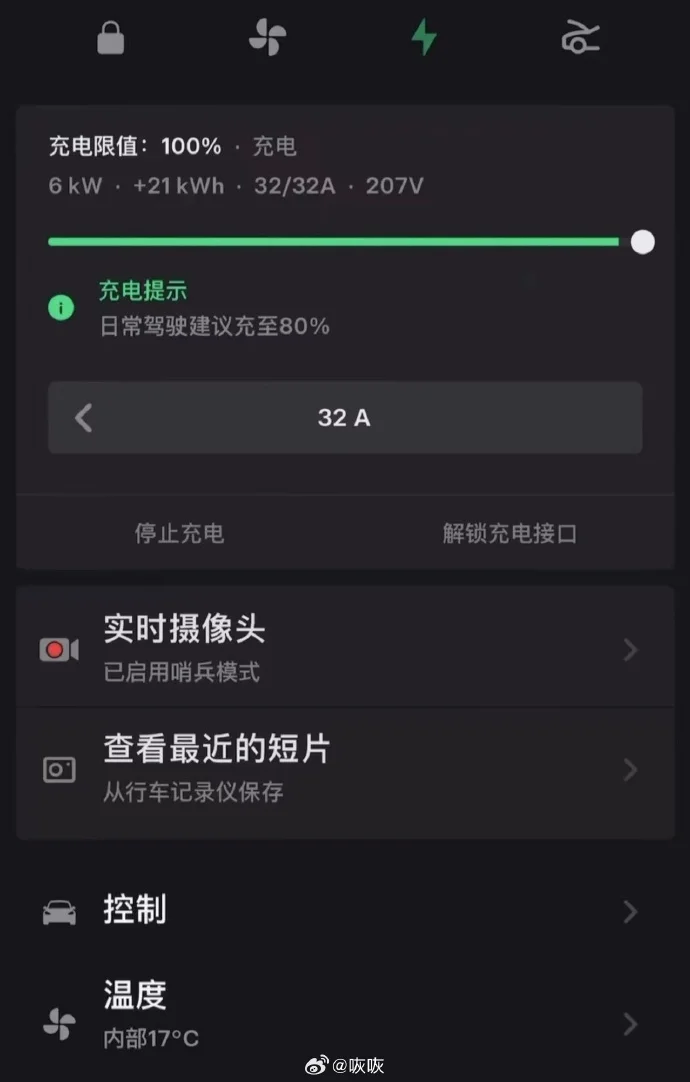Image resolution: width=690 pixels, height=1082 pixels.
Task: Tap 停止充电 to stop charging
Action: pyautogui.click(x=180, y=533)
